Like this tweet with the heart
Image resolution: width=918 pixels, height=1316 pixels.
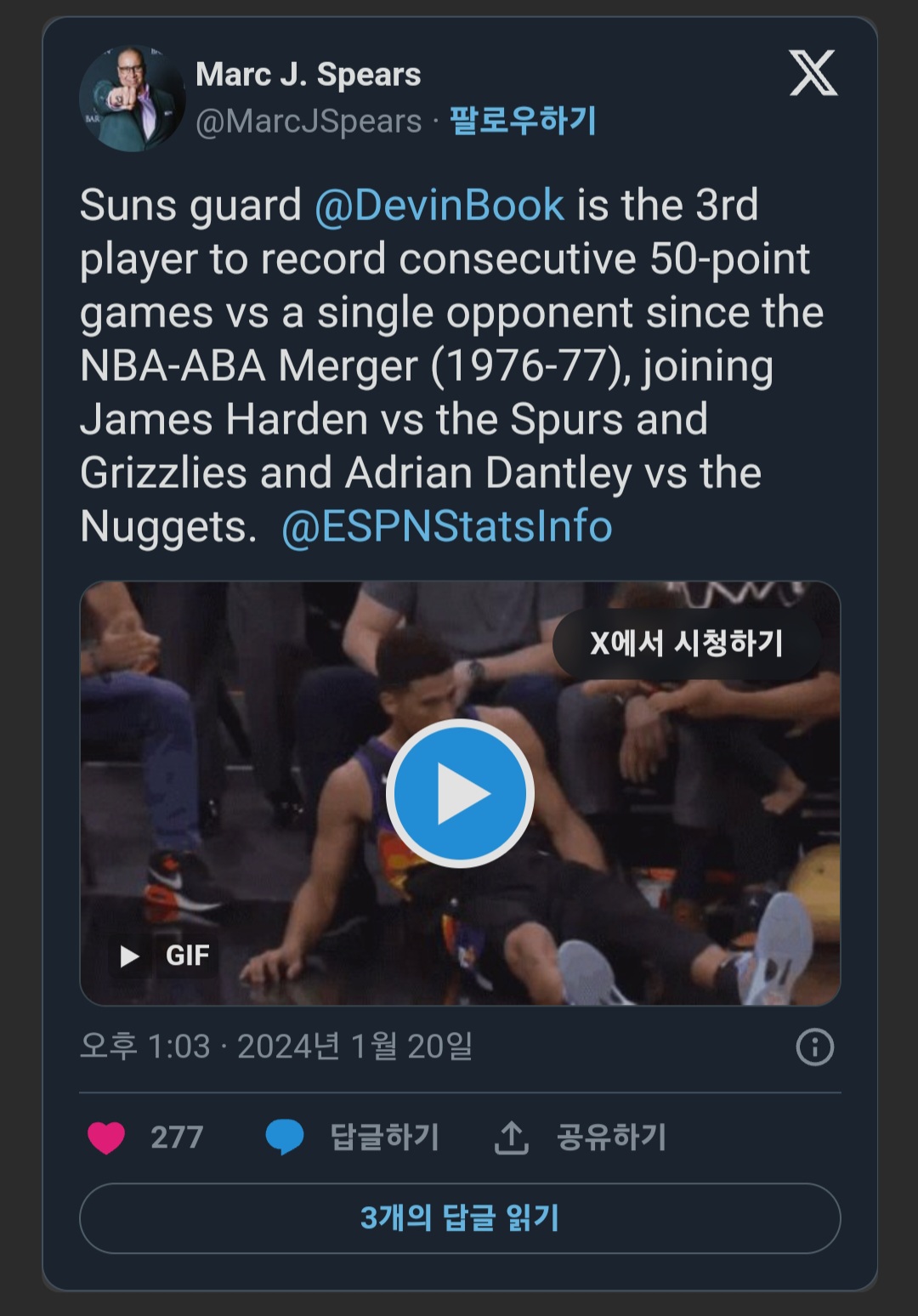107,1137
